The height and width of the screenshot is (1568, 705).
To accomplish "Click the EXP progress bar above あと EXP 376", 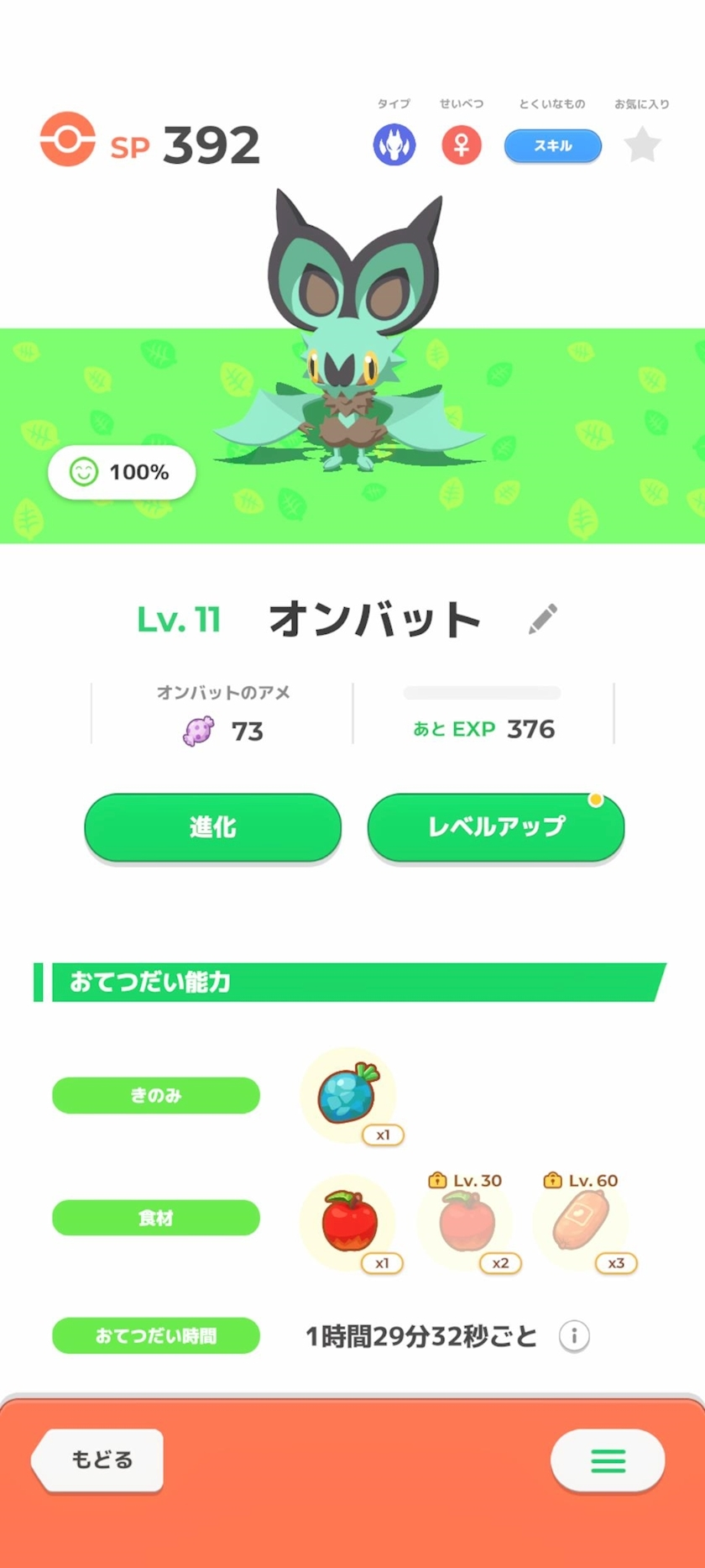I will [482, 693].
